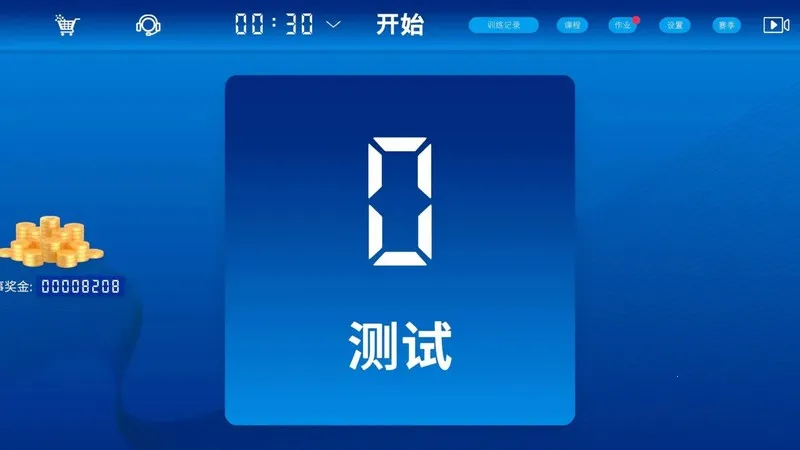Open 训练记录 training records
The height and width of the screenshot is (450, 800).
point(504,25)
